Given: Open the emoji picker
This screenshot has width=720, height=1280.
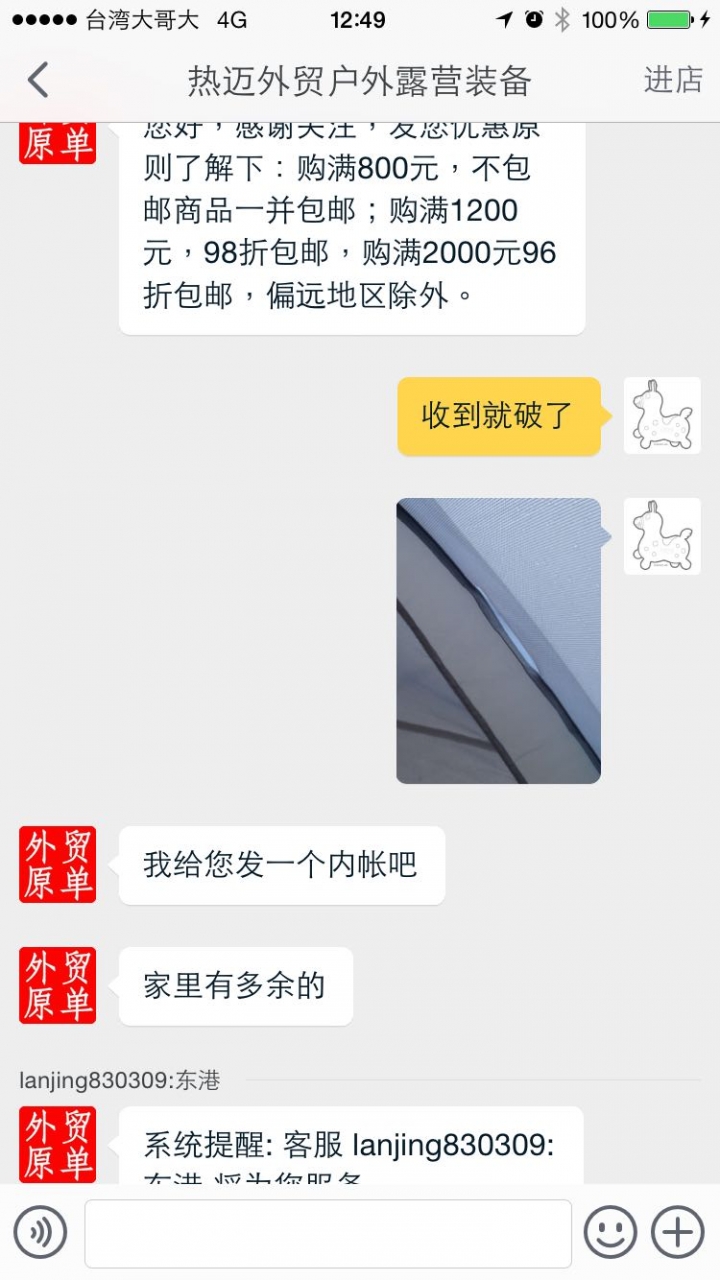Looking at the screenshot, I should coord(610,1232).
